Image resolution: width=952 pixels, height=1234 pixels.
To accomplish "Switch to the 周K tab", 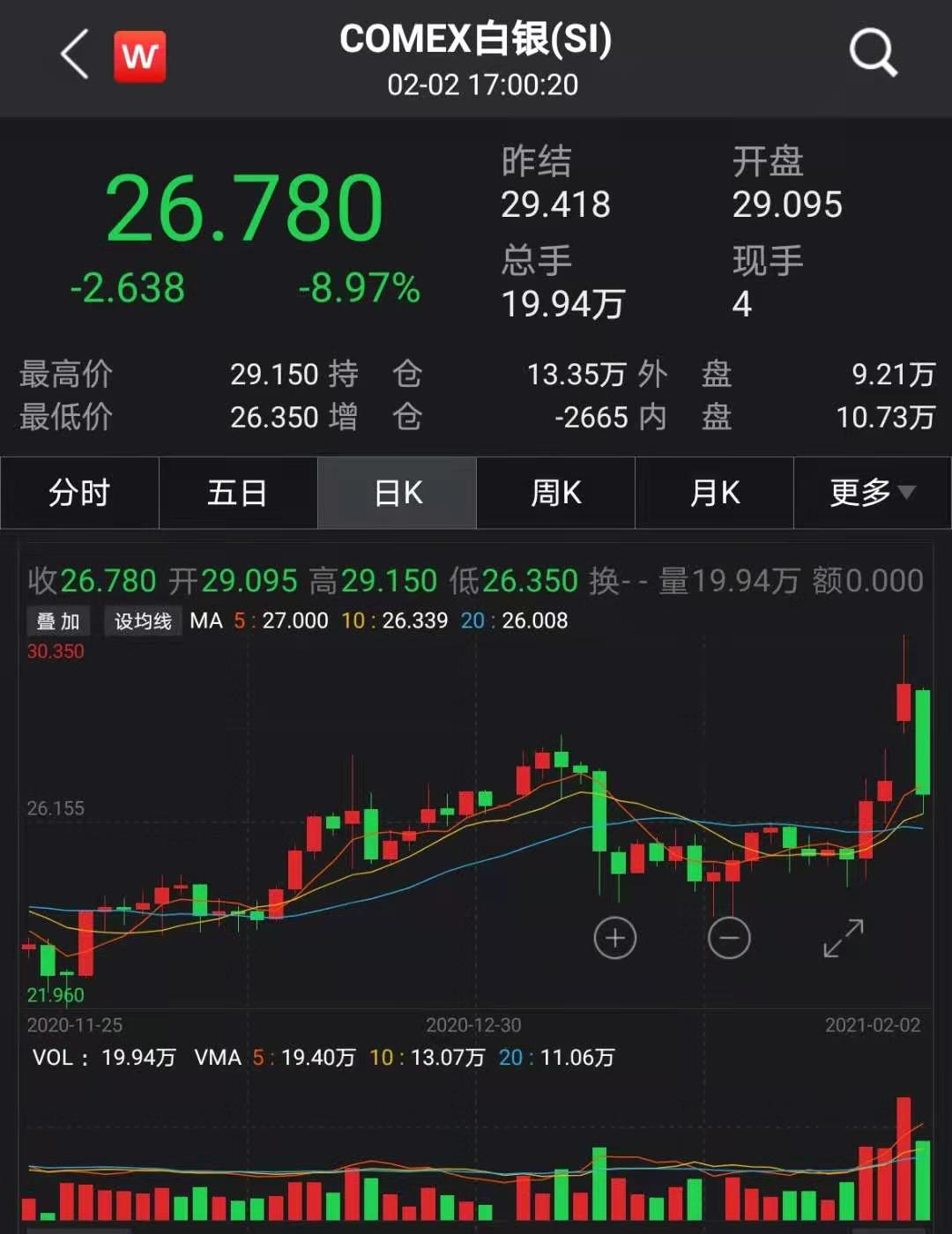I will point(556,493).
